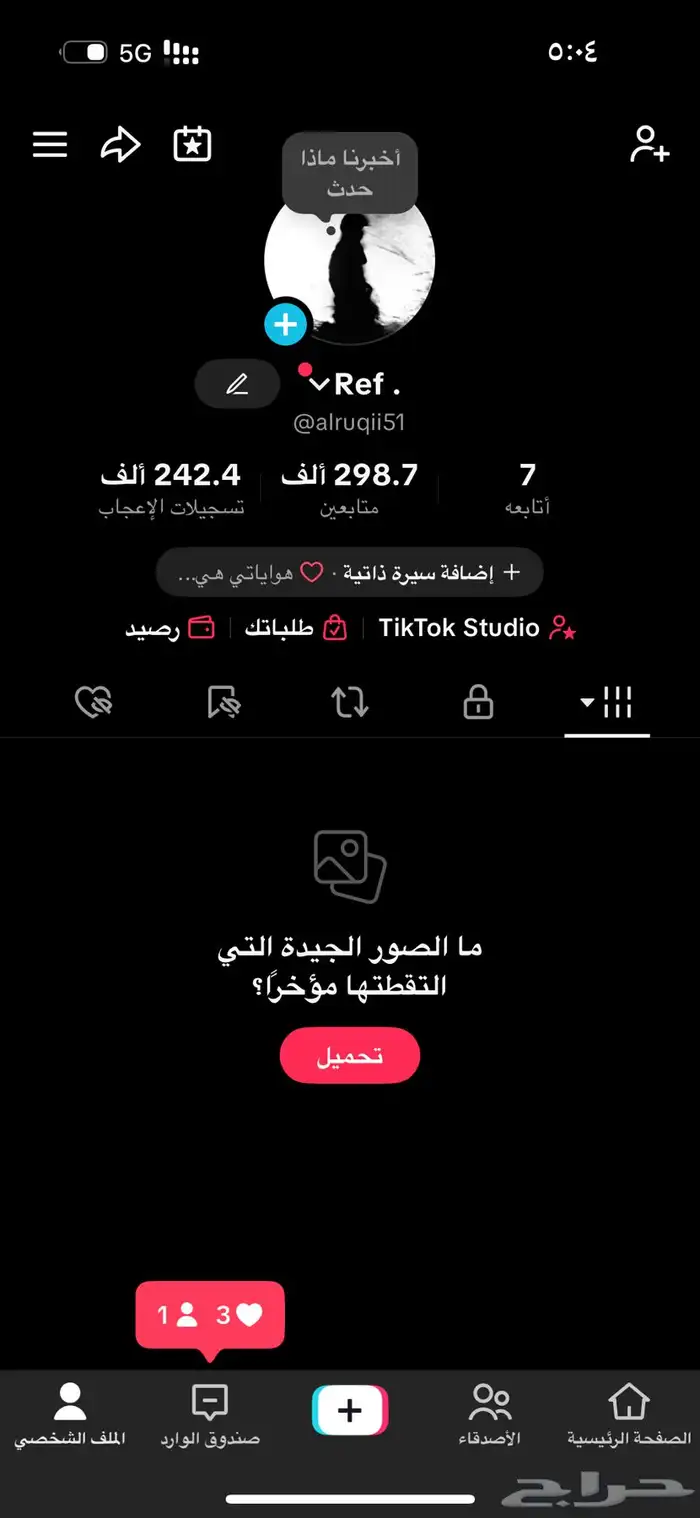Edit profile with the pencil button
This screenshot has height=1518, width=700.
(x=237, y=384)
